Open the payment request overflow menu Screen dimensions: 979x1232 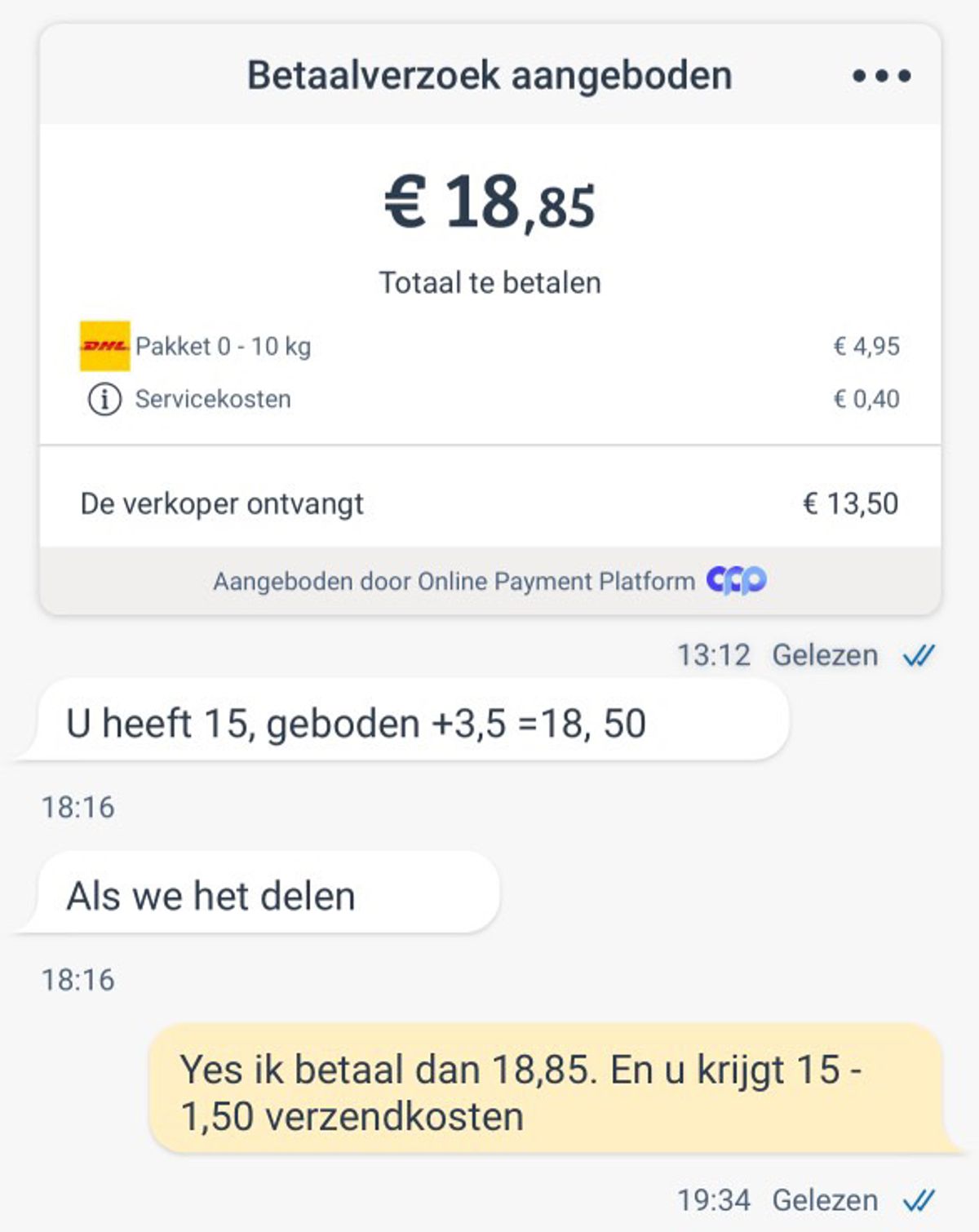[x=881, y=76]
